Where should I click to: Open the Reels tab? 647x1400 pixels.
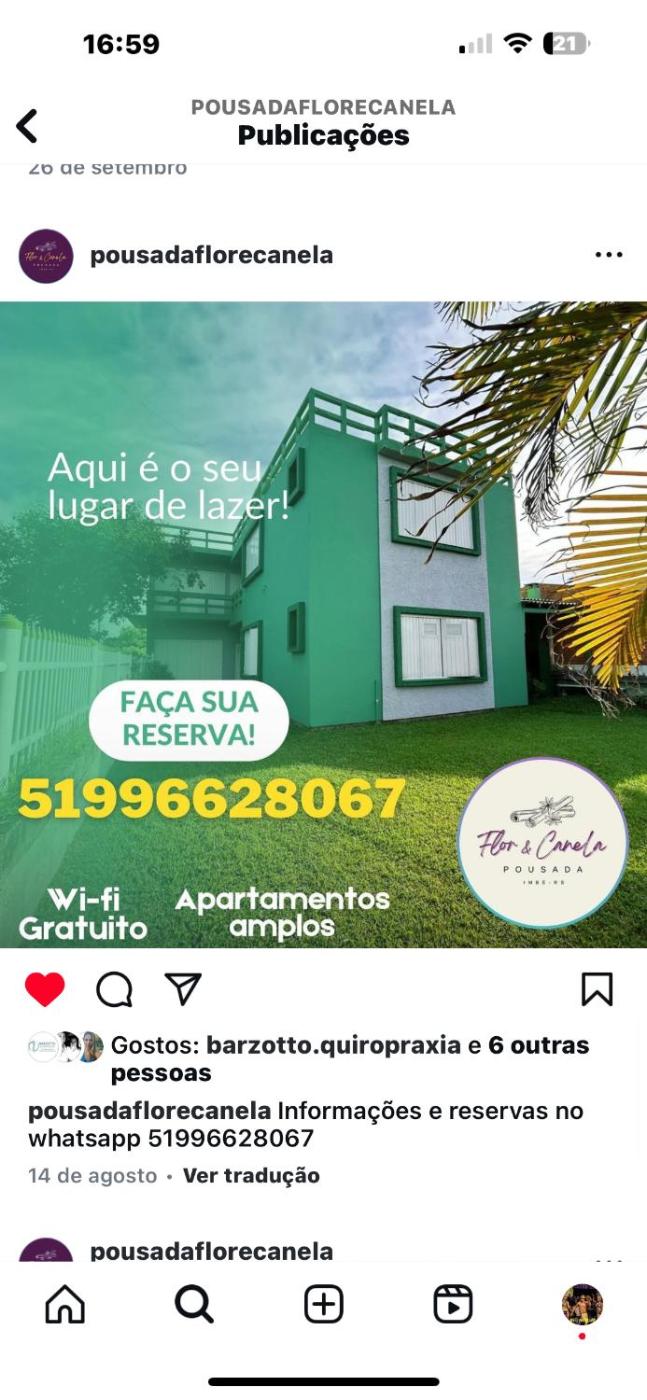pos(452,1305)
